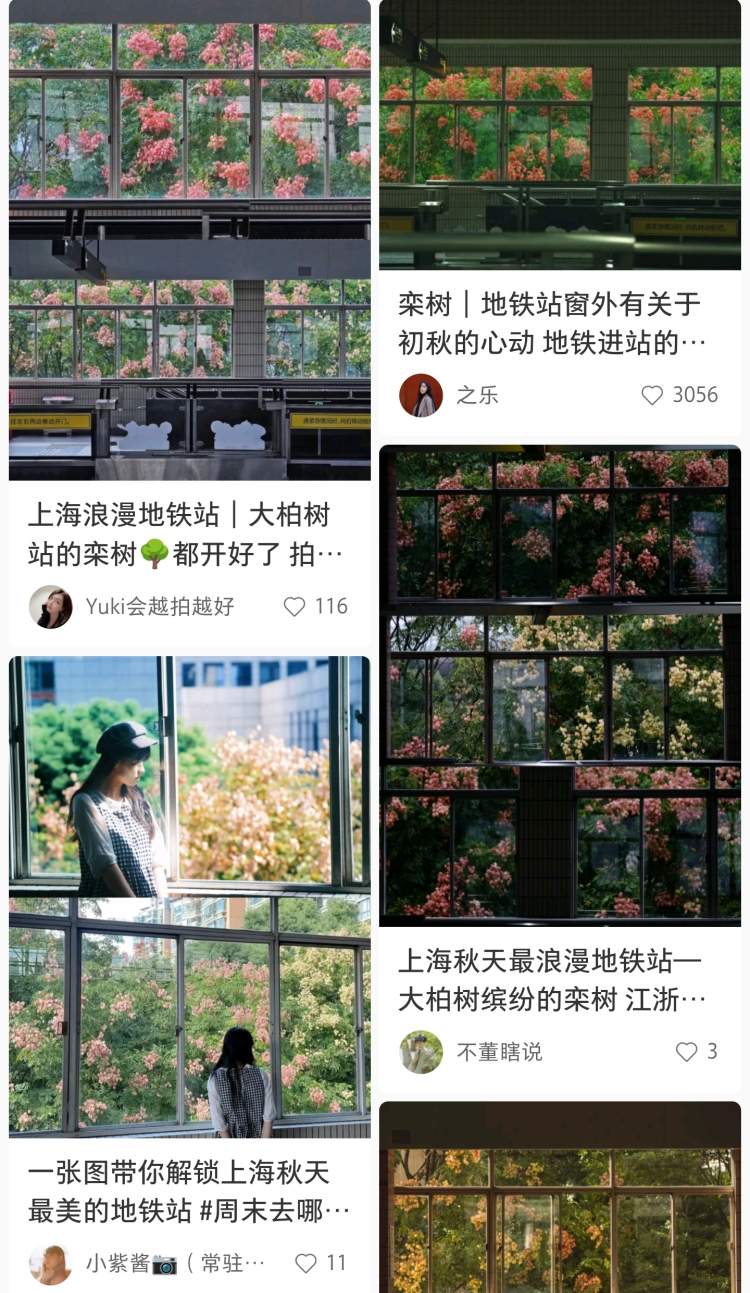Open 之乐's 栾树 subway station post
The height and width of the screenshot is (1293, 750).
click(560, 135)
